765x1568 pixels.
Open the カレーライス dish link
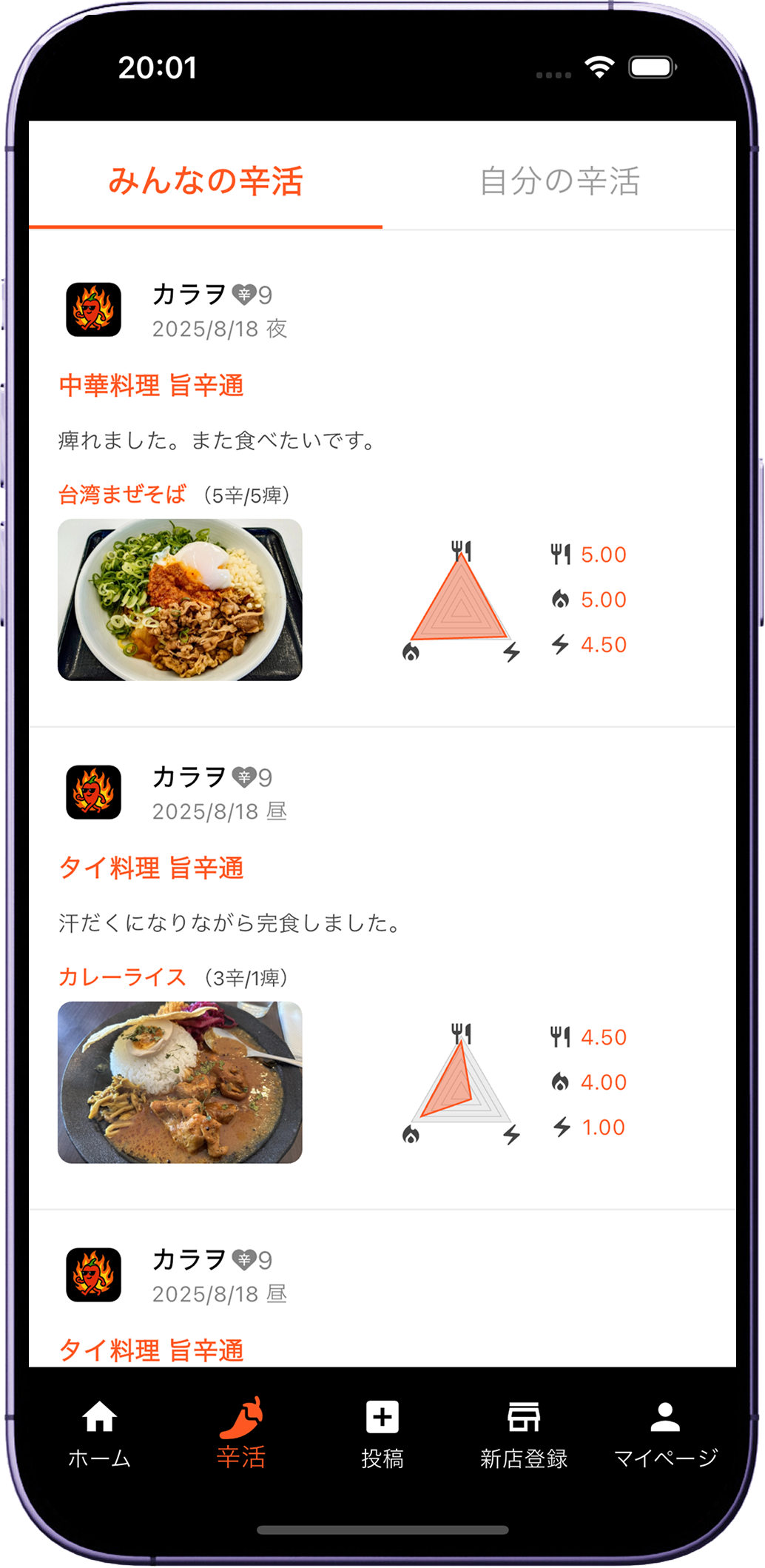pyautogui.click(x=122, y=977)
